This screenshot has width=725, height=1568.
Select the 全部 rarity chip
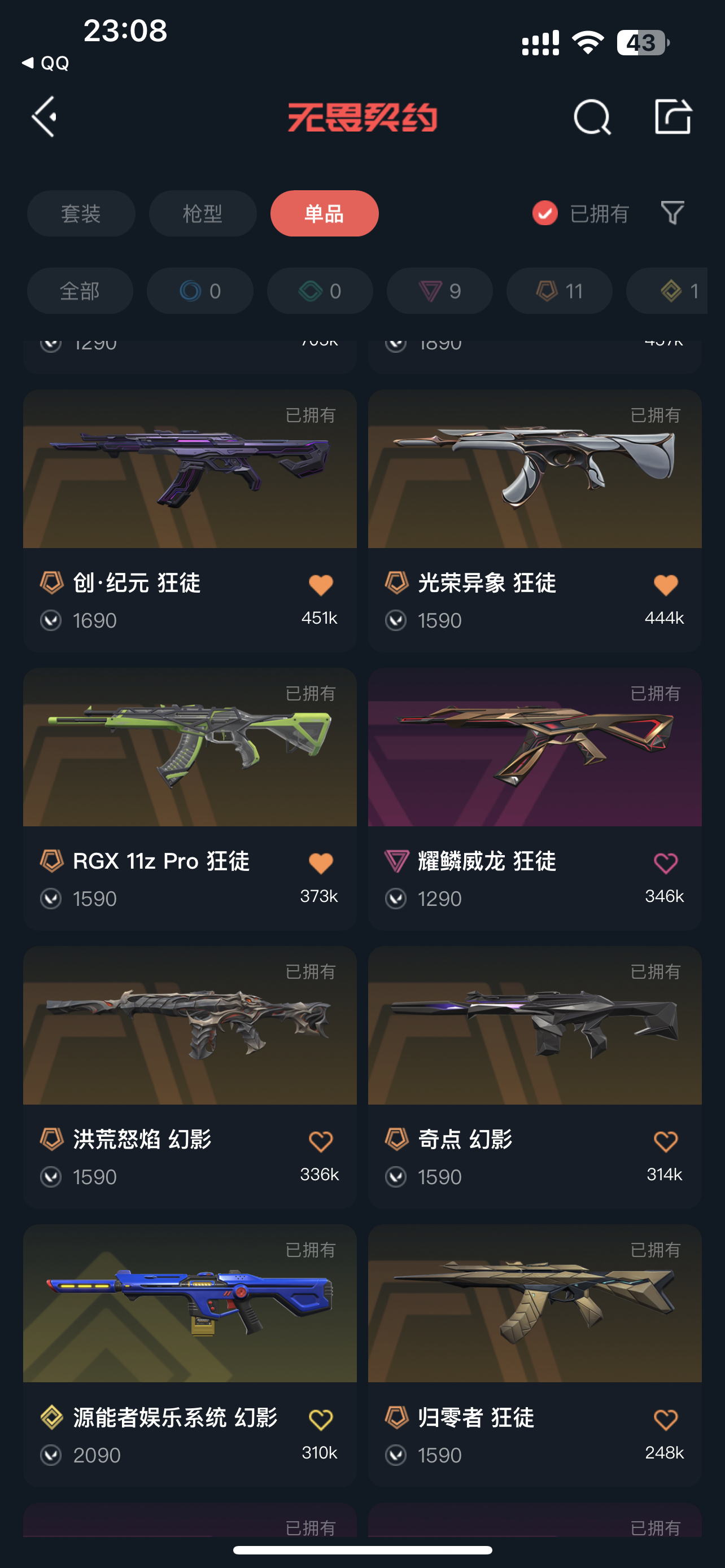click(x=80, y=291)
